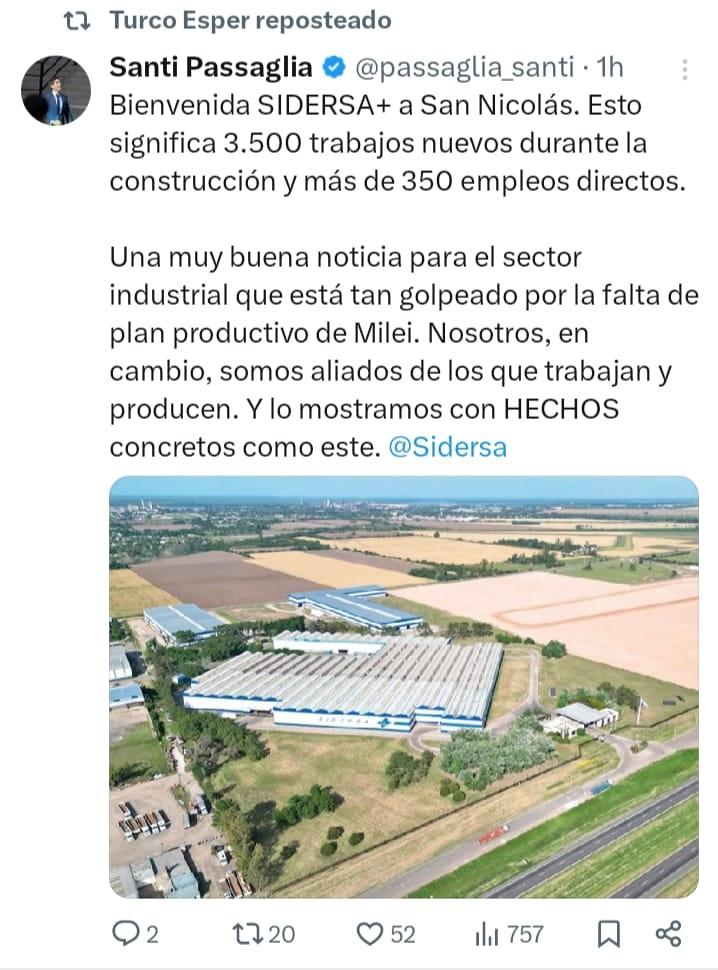Open Turco Esper's profile from repost label

[250, 20]
